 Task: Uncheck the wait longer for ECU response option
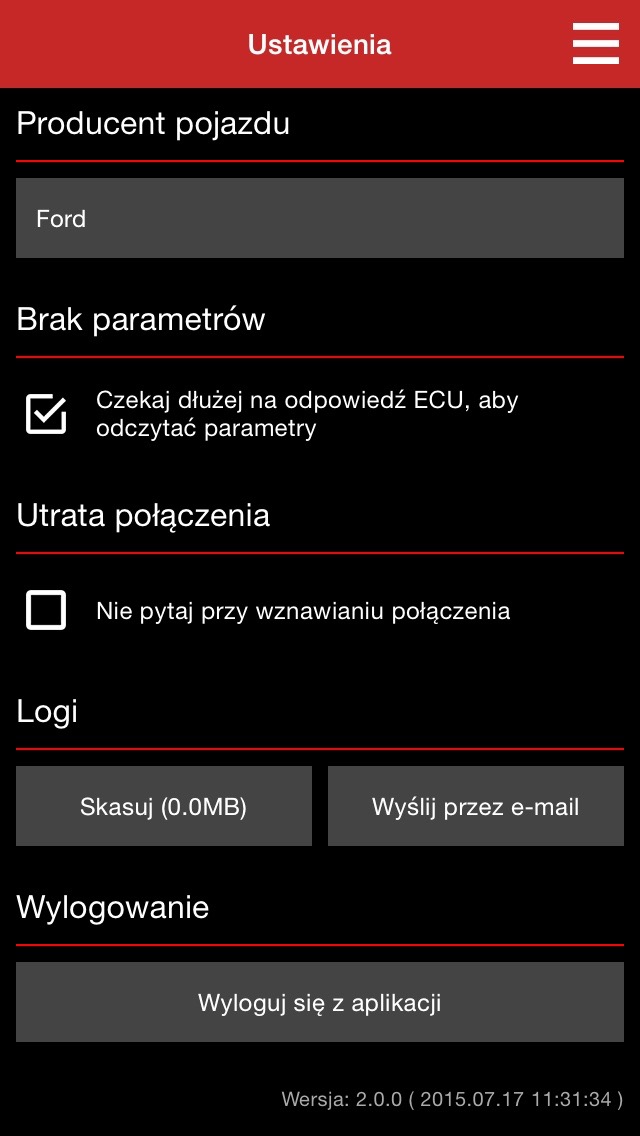pos(46,414)
